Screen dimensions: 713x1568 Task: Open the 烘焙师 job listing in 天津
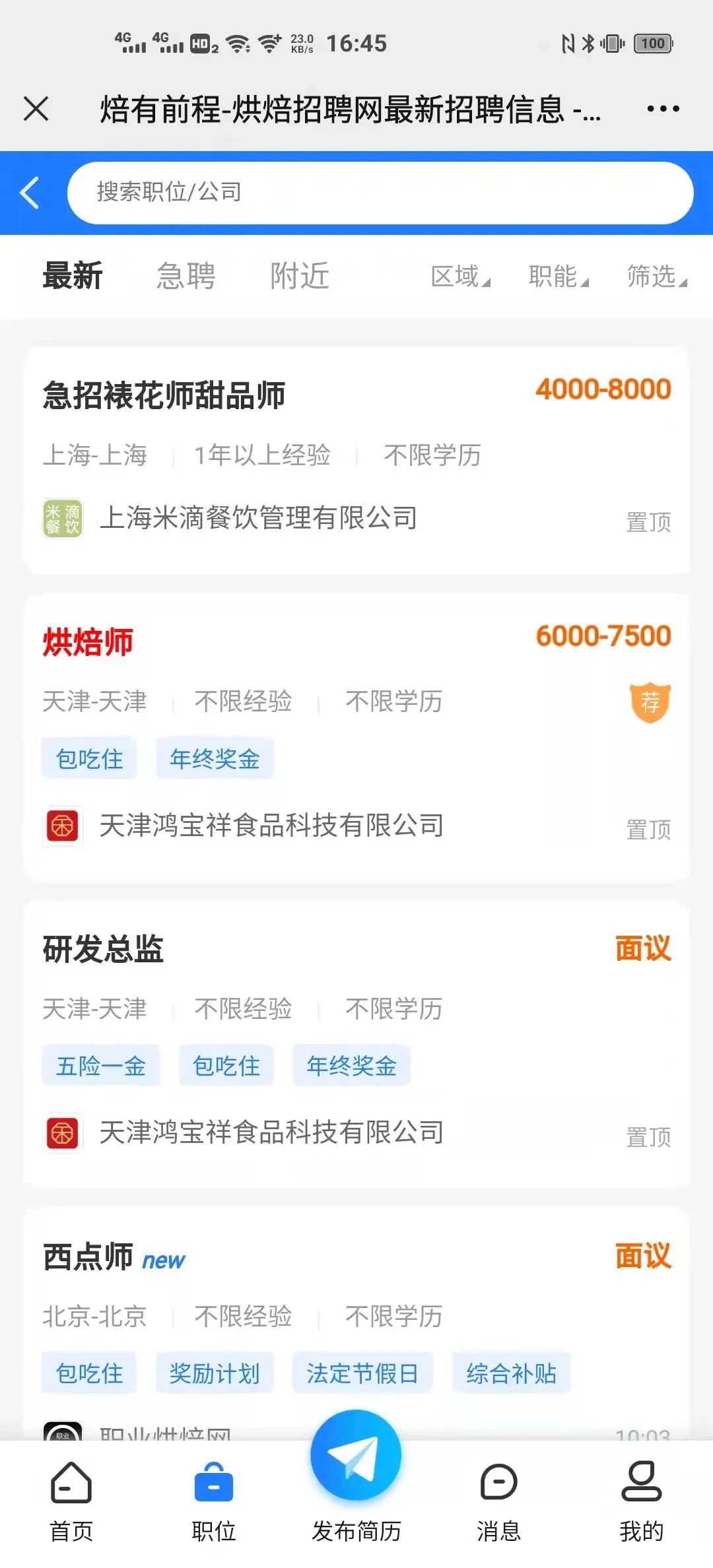[x=356, y=737]
